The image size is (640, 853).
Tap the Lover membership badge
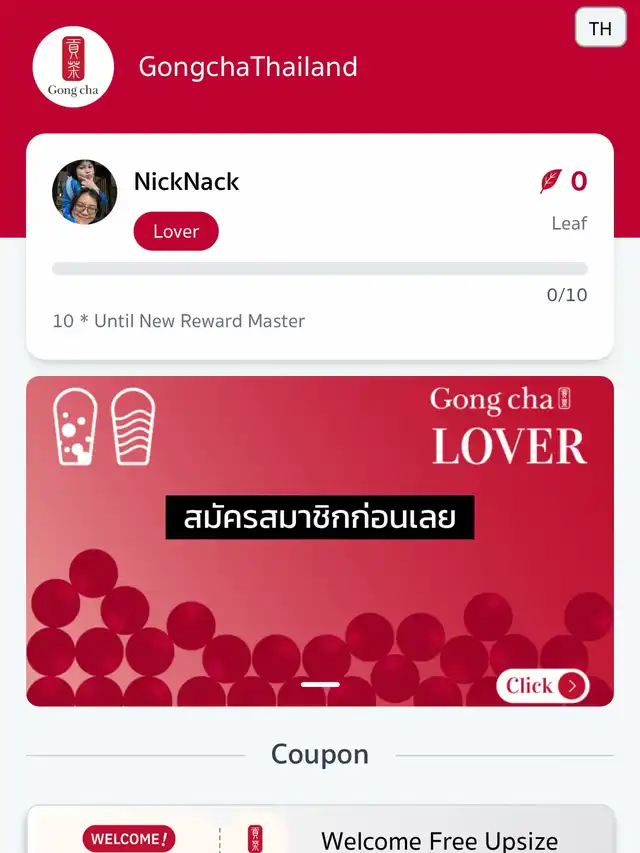point(176,231)
